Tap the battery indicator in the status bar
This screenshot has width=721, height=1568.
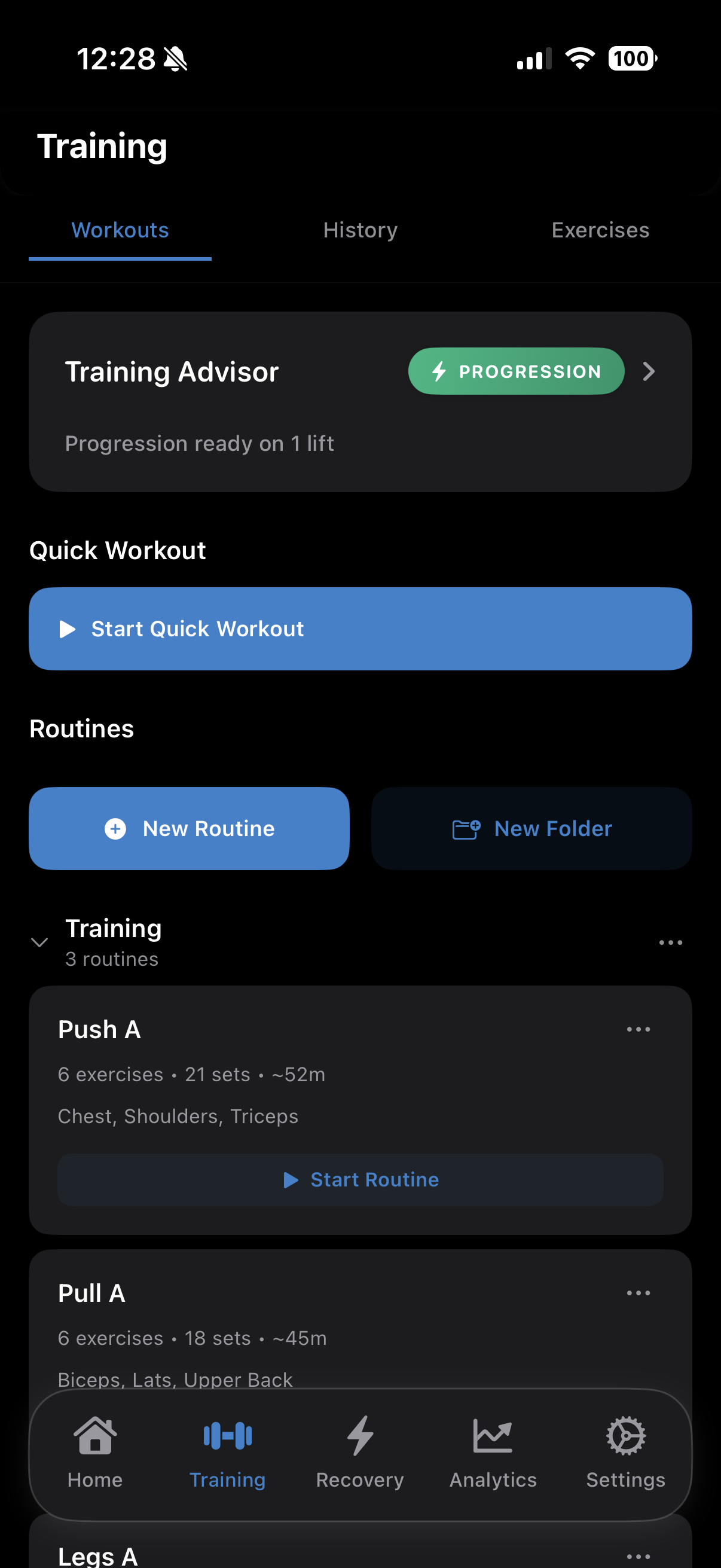[631, 59]
